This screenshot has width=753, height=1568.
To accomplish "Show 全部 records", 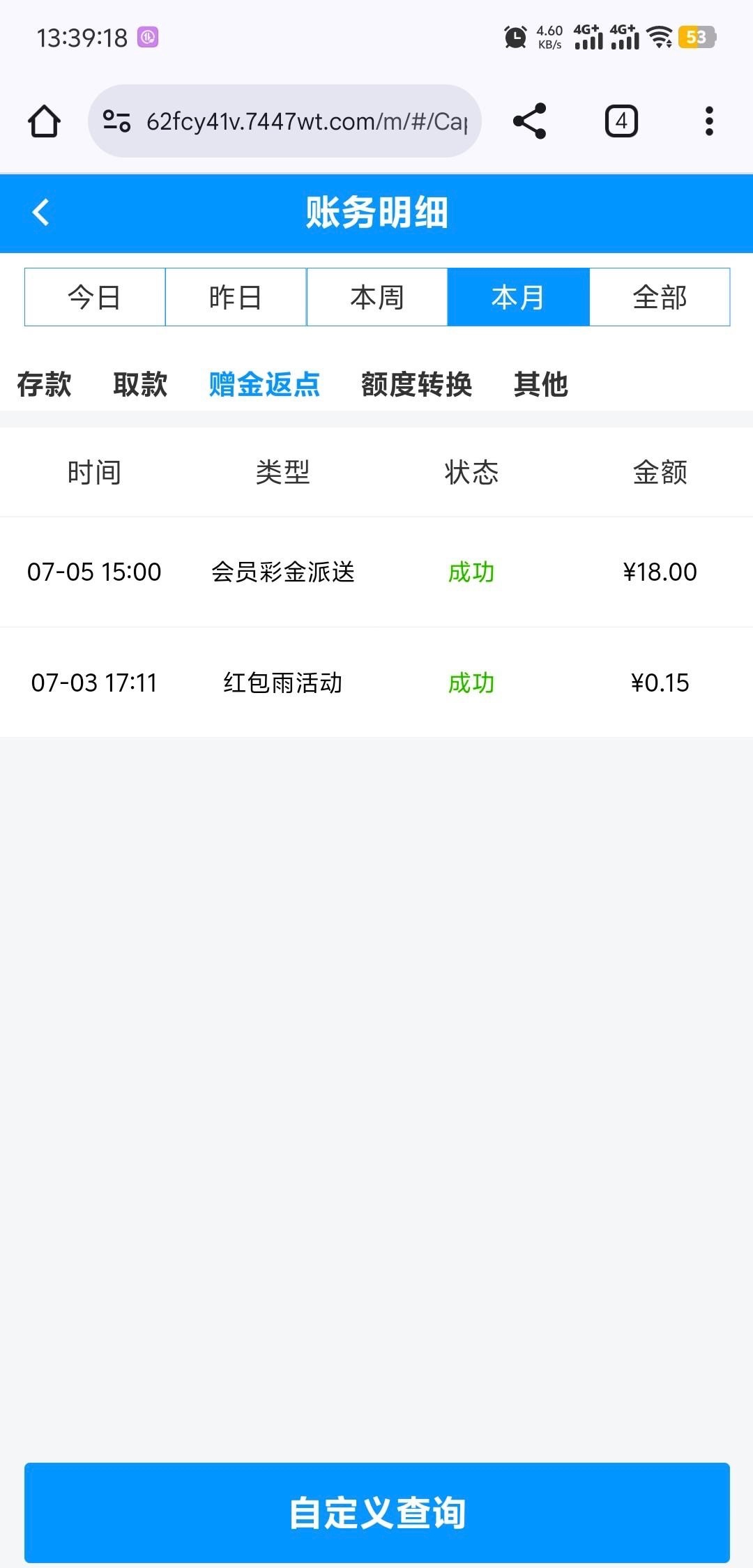I will tap(660, 297).
